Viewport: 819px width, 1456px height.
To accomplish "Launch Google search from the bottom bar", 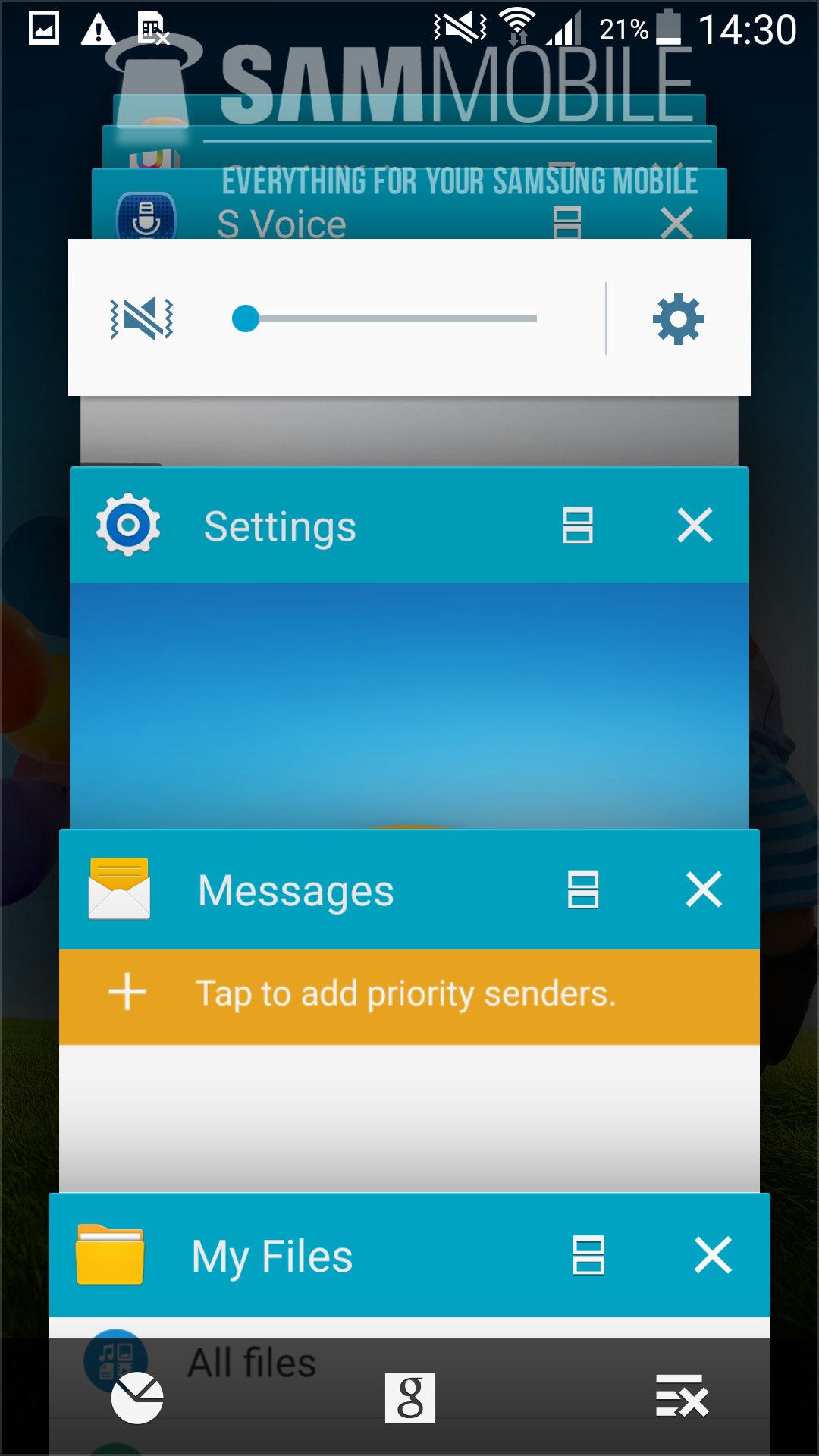I will click(409, 1398).
